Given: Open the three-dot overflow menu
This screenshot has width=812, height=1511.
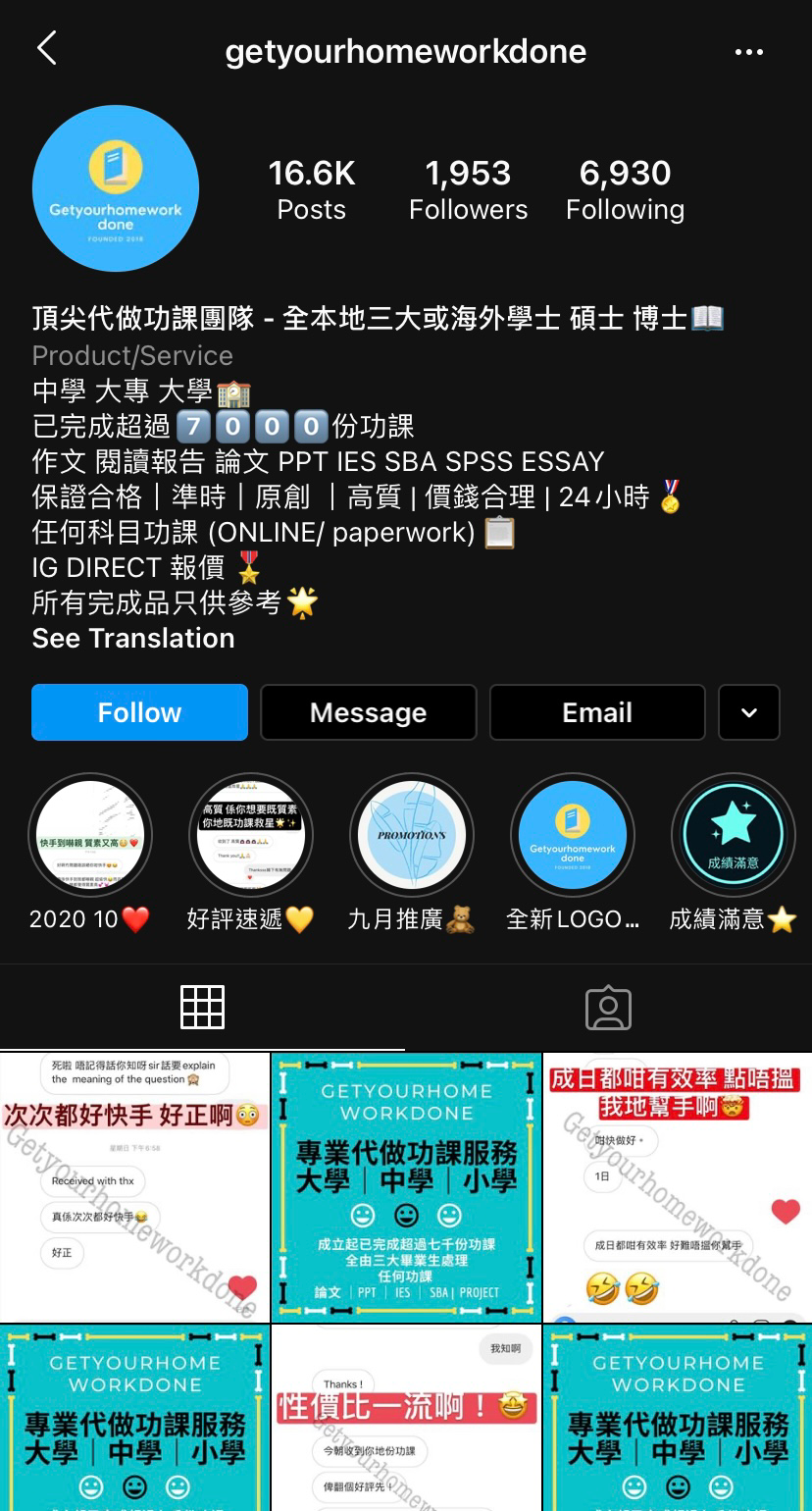Looking at the screenshot, I should point(749,52).
